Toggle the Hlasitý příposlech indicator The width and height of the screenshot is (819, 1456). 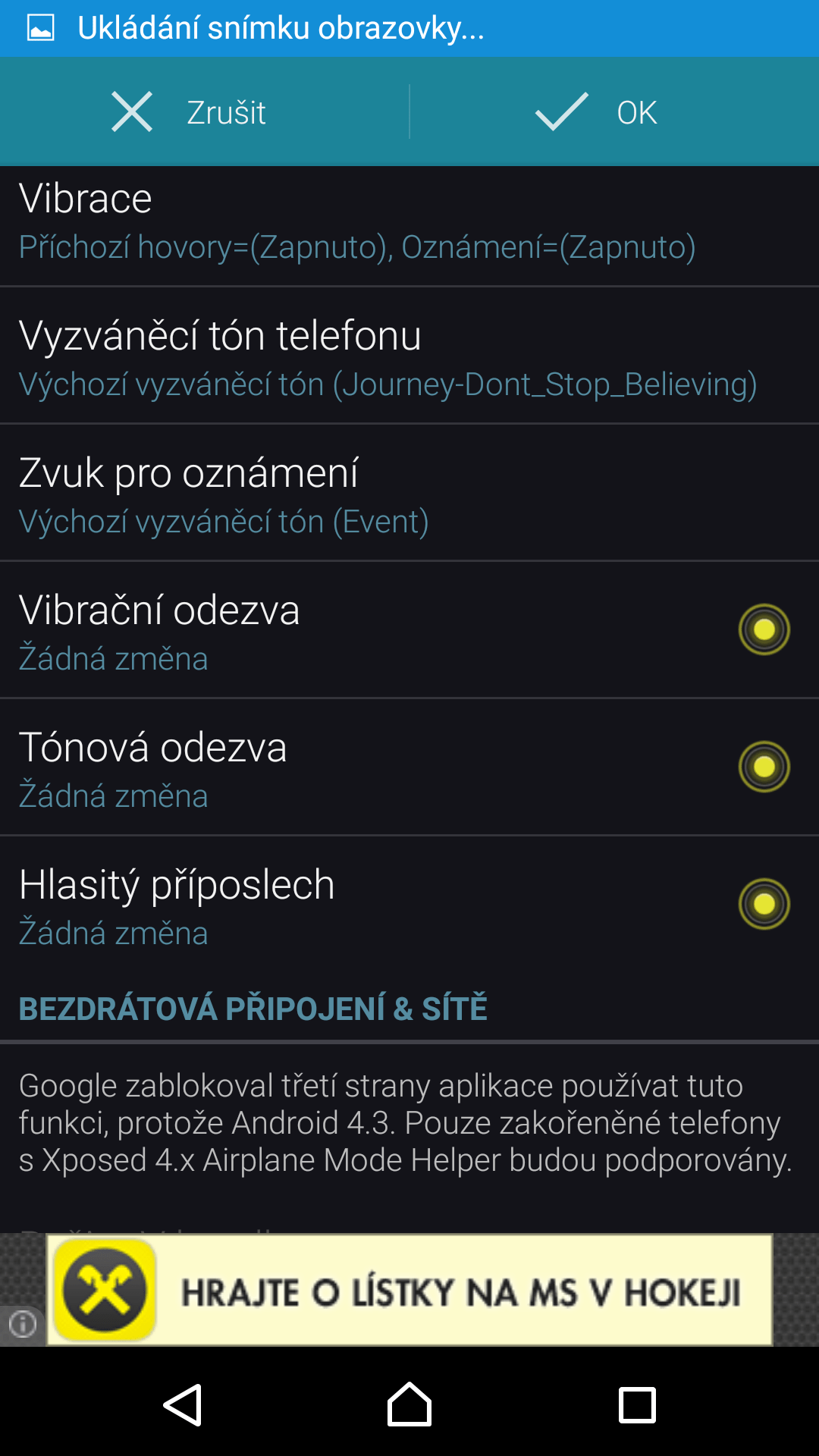(x=764, y=904)
